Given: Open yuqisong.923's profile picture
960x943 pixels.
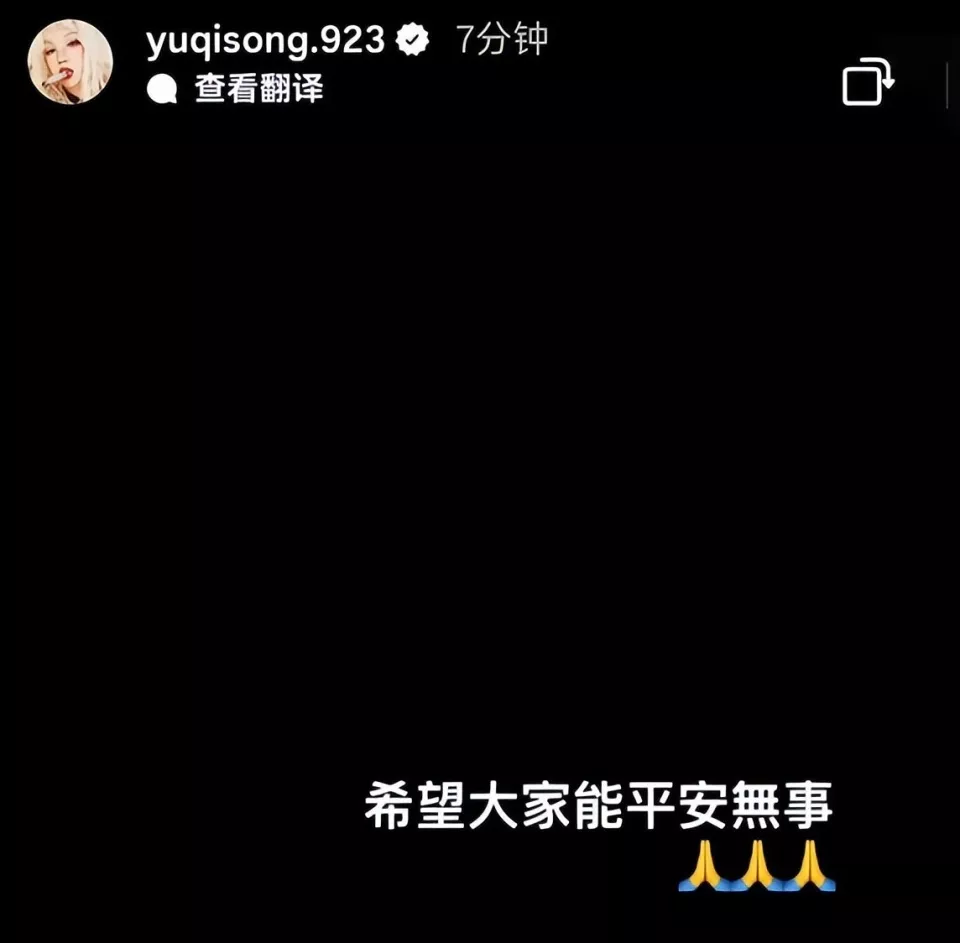Looking at the screenshot, I should 69,62.
